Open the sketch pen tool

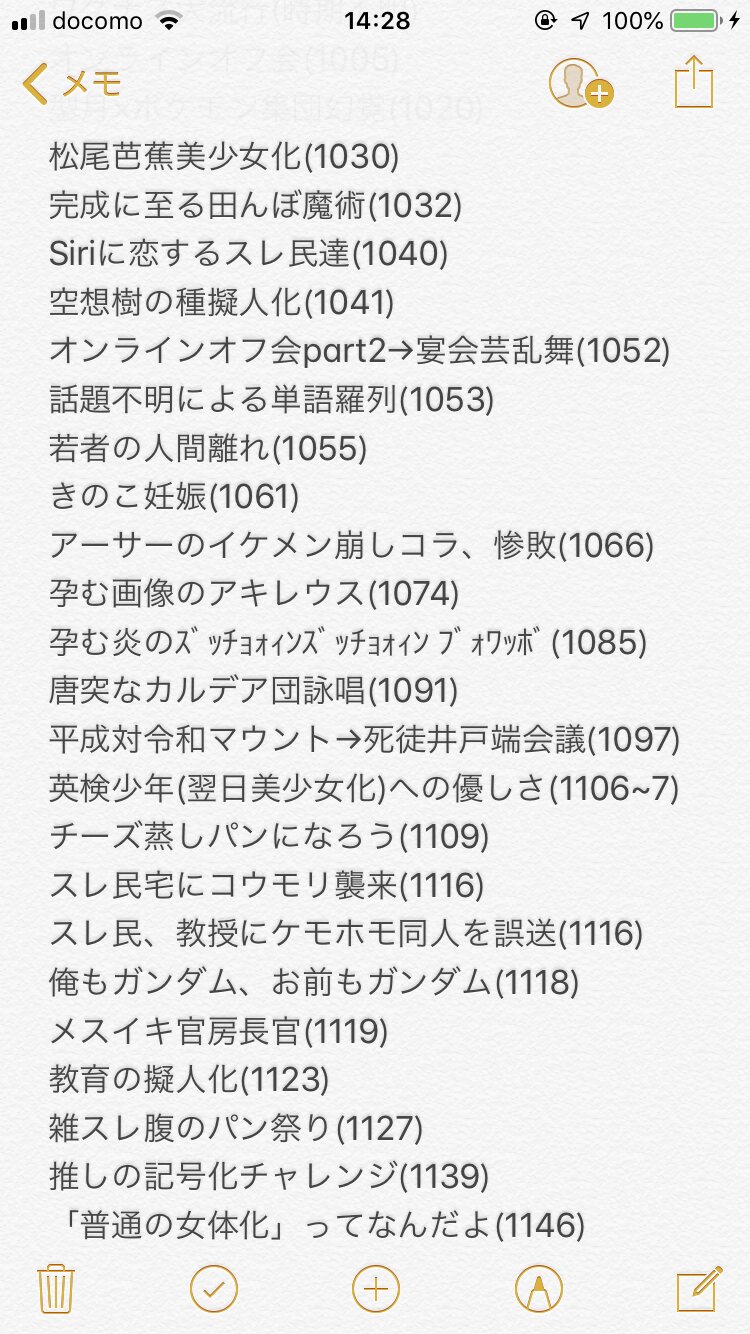coord(537,1288)
